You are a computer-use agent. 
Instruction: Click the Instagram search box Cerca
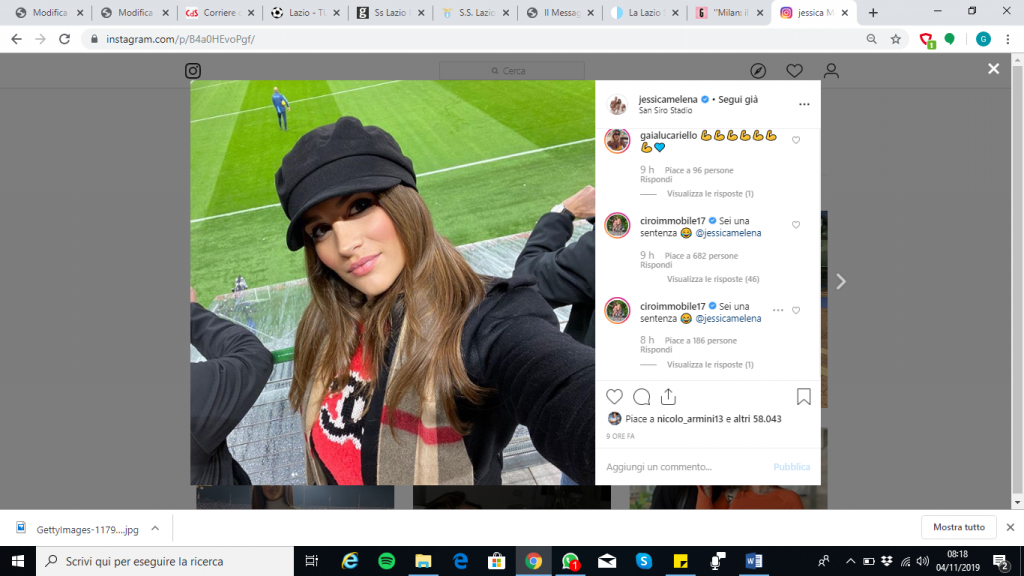coord(512,71)
